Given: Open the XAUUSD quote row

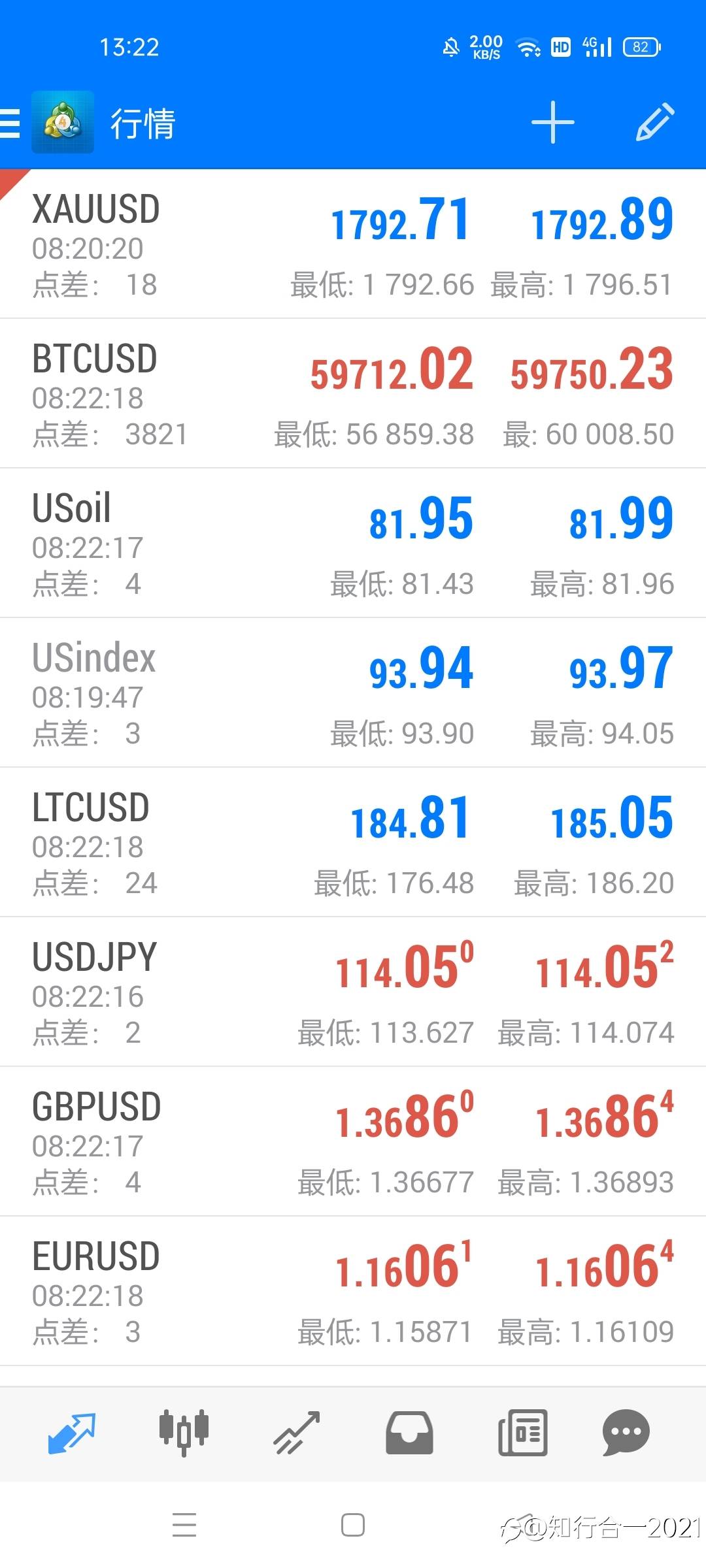Looking at the screenshot, I should click(353, 244).
